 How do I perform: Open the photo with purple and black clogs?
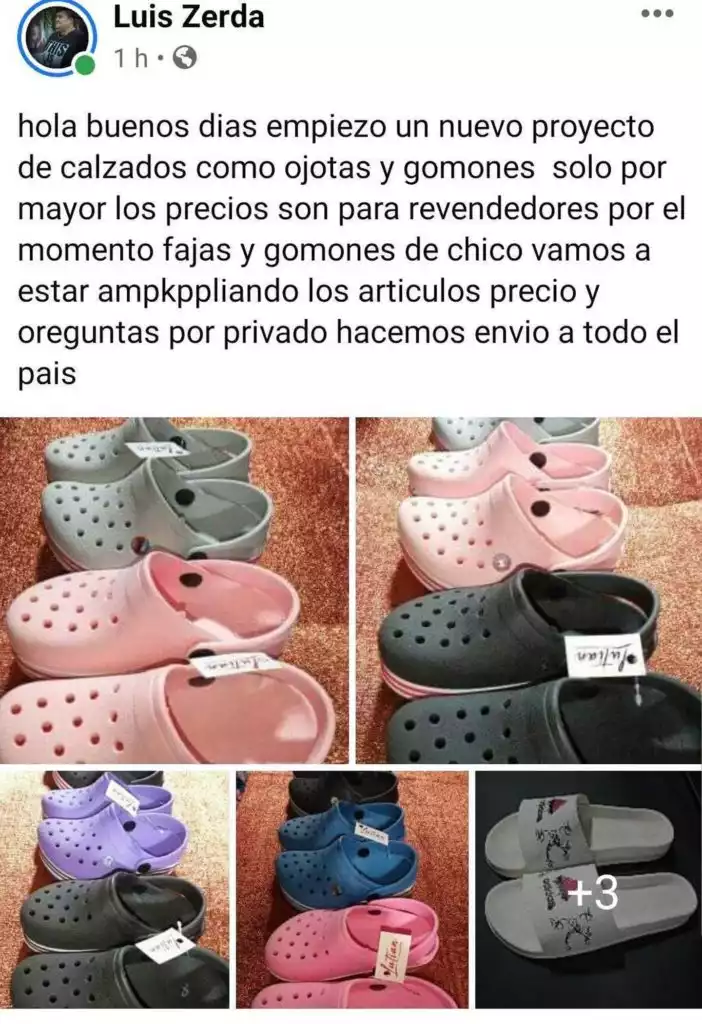tap(114, 888)
